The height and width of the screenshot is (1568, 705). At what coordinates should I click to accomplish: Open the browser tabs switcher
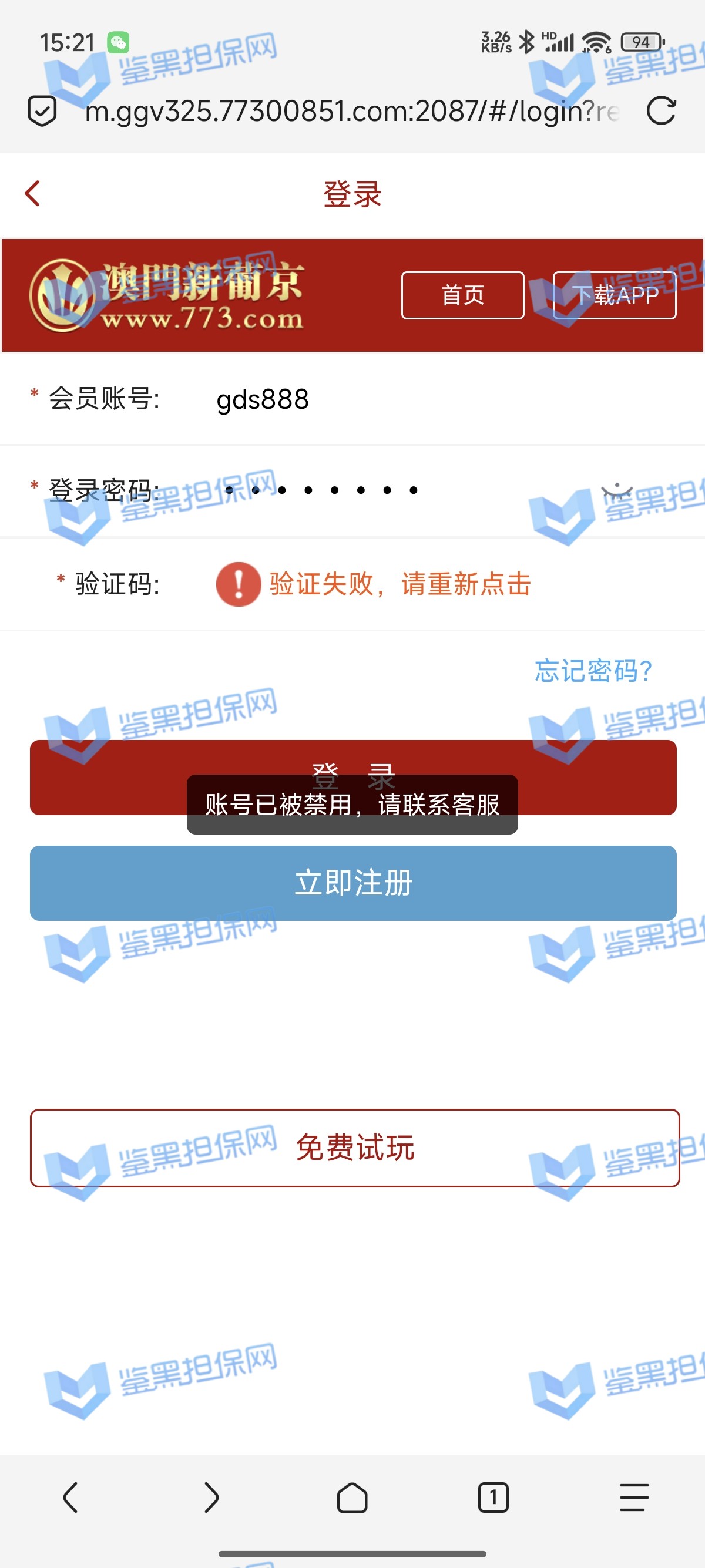[492, 1498]
